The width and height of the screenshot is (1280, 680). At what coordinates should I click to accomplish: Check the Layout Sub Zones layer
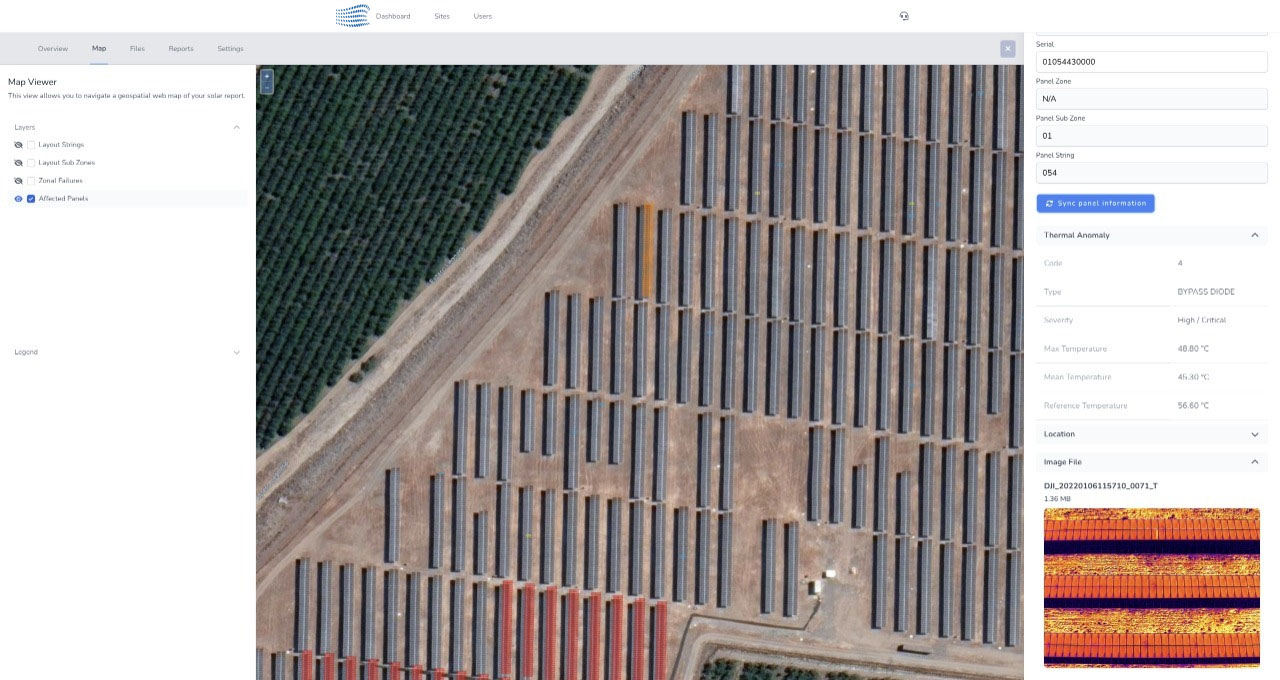point(31,163)
